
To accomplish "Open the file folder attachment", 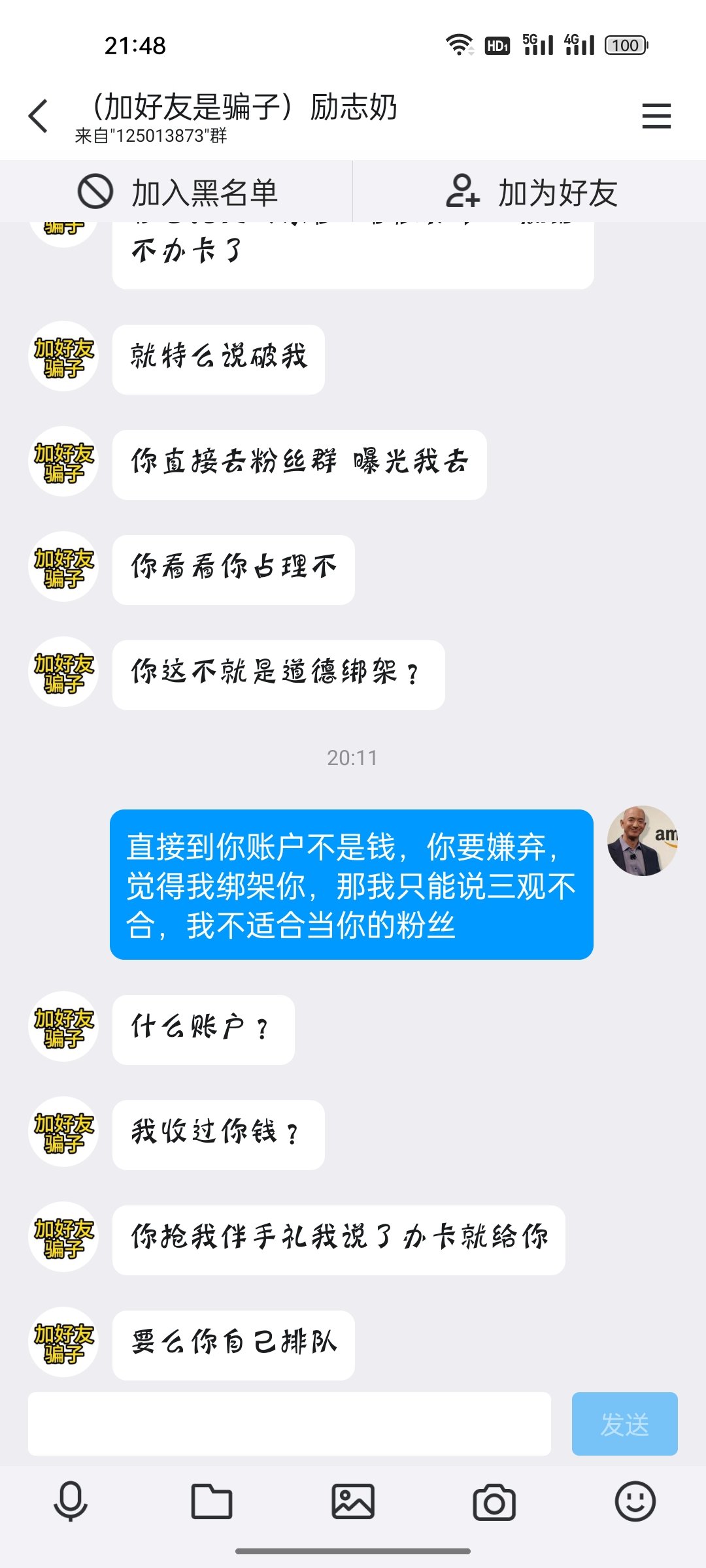I will tap(211, 1501).
